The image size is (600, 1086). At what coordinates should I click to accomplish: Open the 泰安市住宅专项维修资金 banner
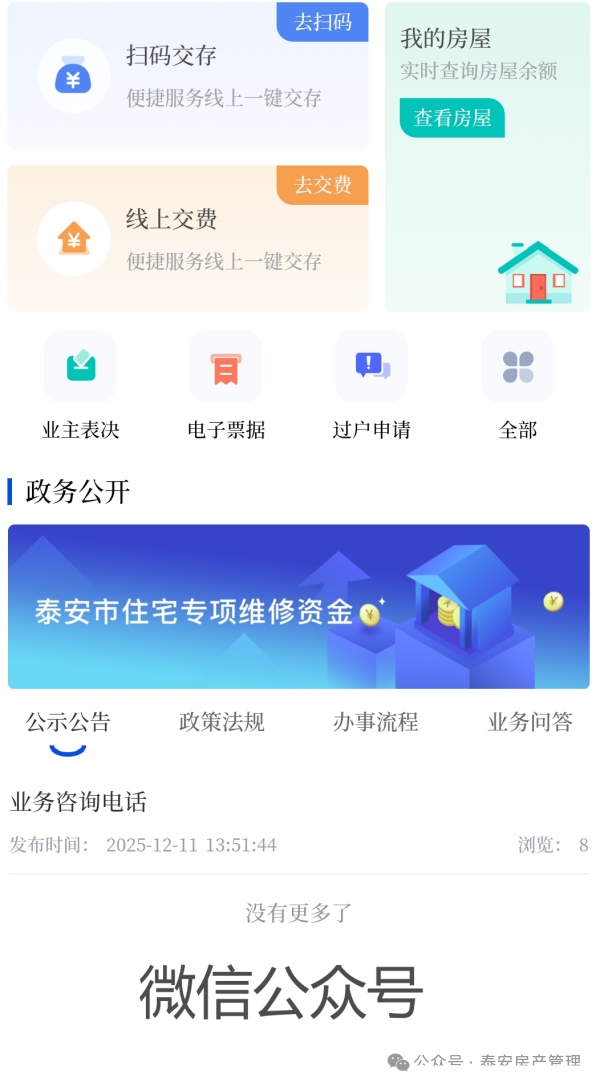(298, 607)
